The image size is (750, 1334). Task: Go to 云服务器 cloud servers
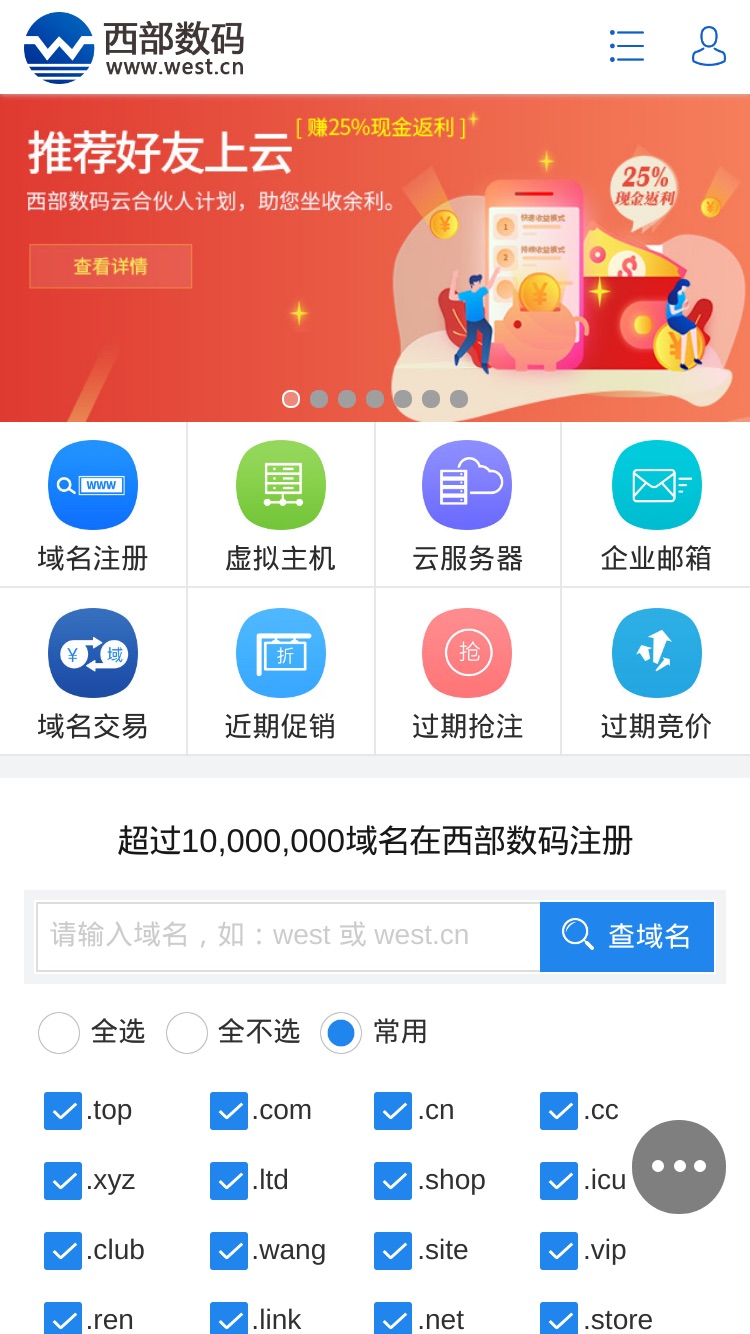pos(468,505)
